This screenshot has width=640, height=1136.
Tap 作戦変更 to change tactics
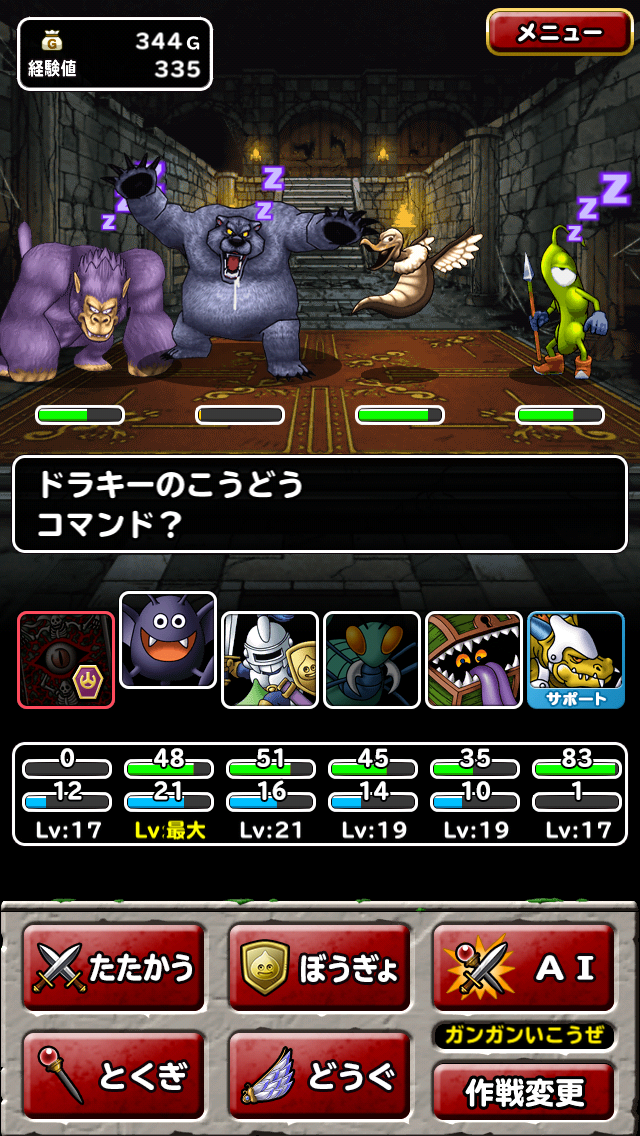tap(524, 1092)
